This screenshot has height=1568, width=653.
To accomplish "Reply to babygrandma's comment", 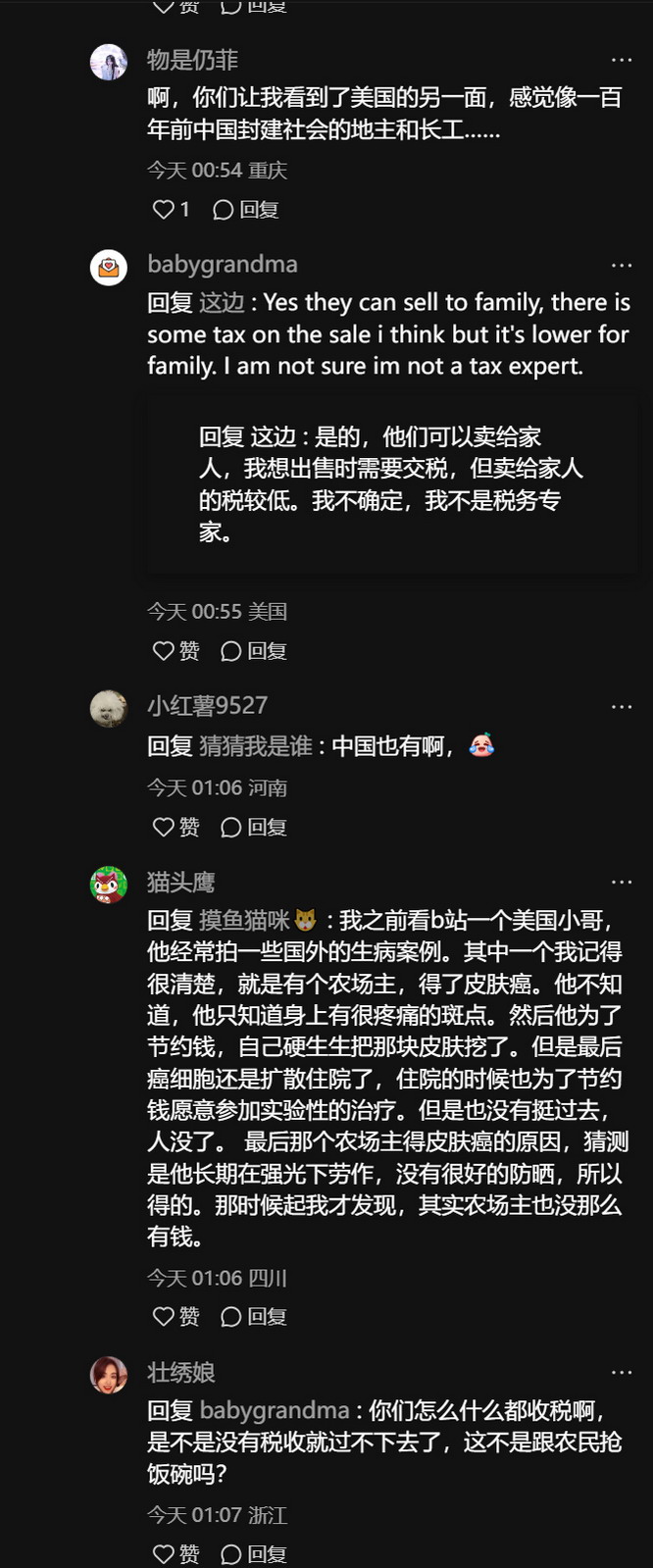I will pos(253,651).
